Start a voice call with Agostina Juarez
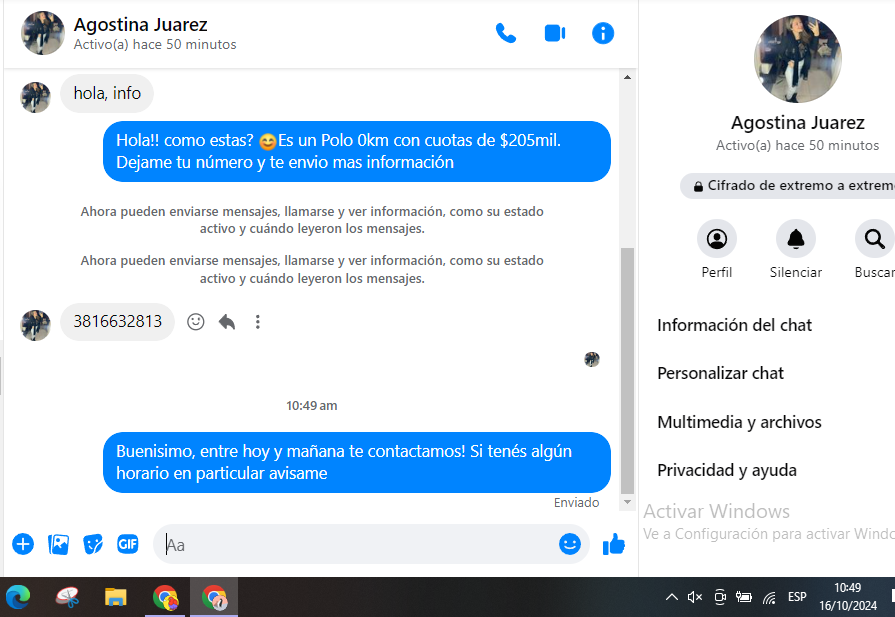This screenshot has width=895, height=617. pyautogui.click(x=506, y=33)
